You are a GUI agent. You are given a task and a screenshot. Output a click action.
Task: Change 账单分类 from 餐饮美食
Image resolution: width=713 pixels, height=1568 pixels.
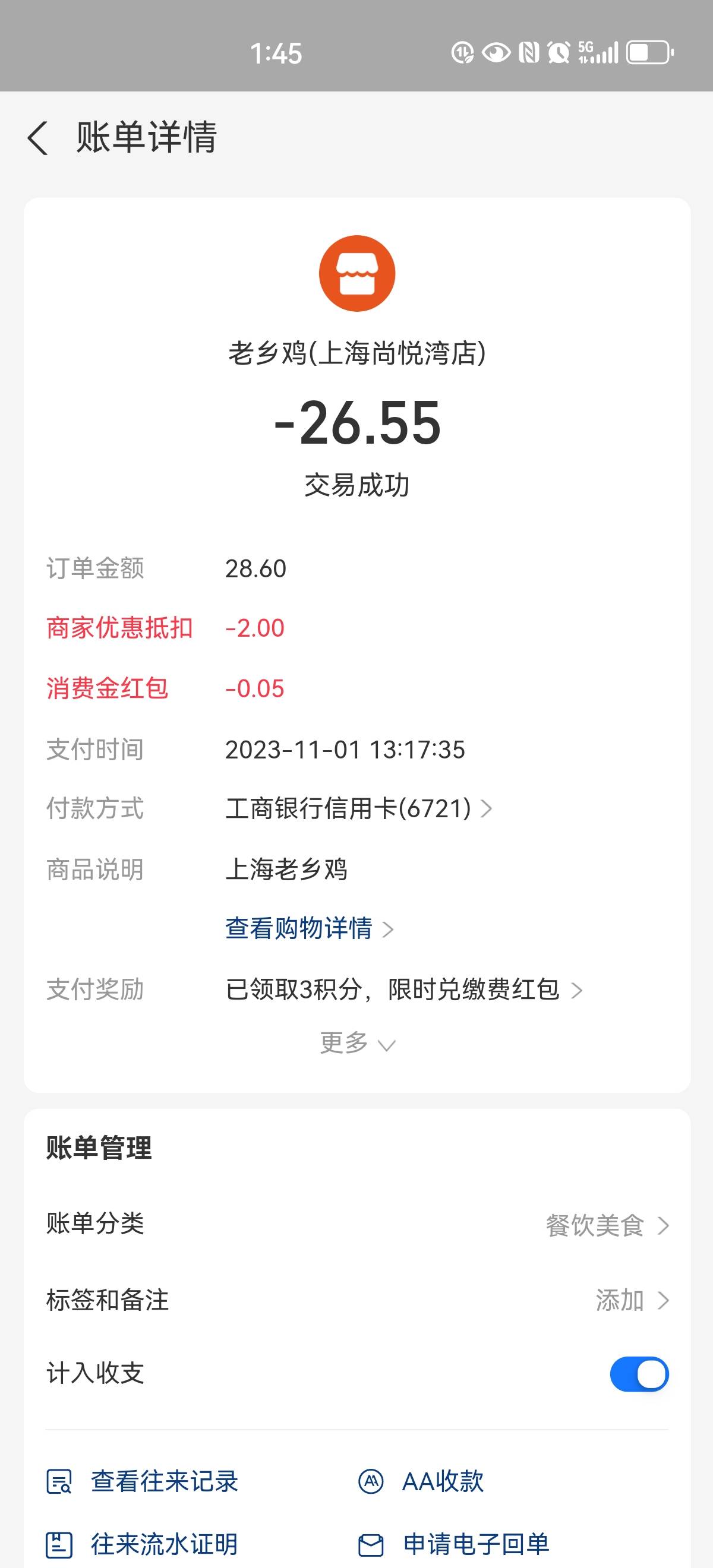[x=357, y=1225]
